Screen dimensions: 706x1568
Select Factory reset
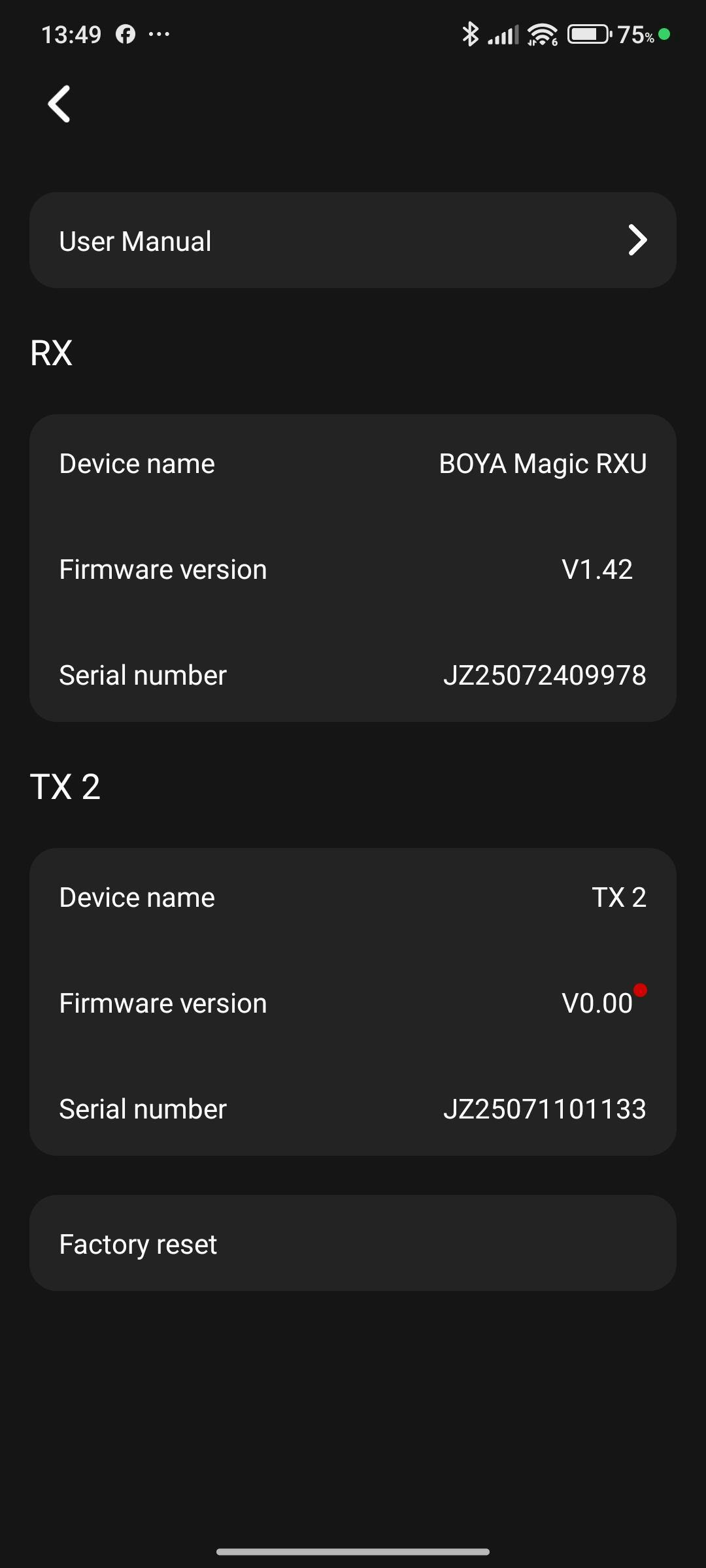tap(353, 1243)
